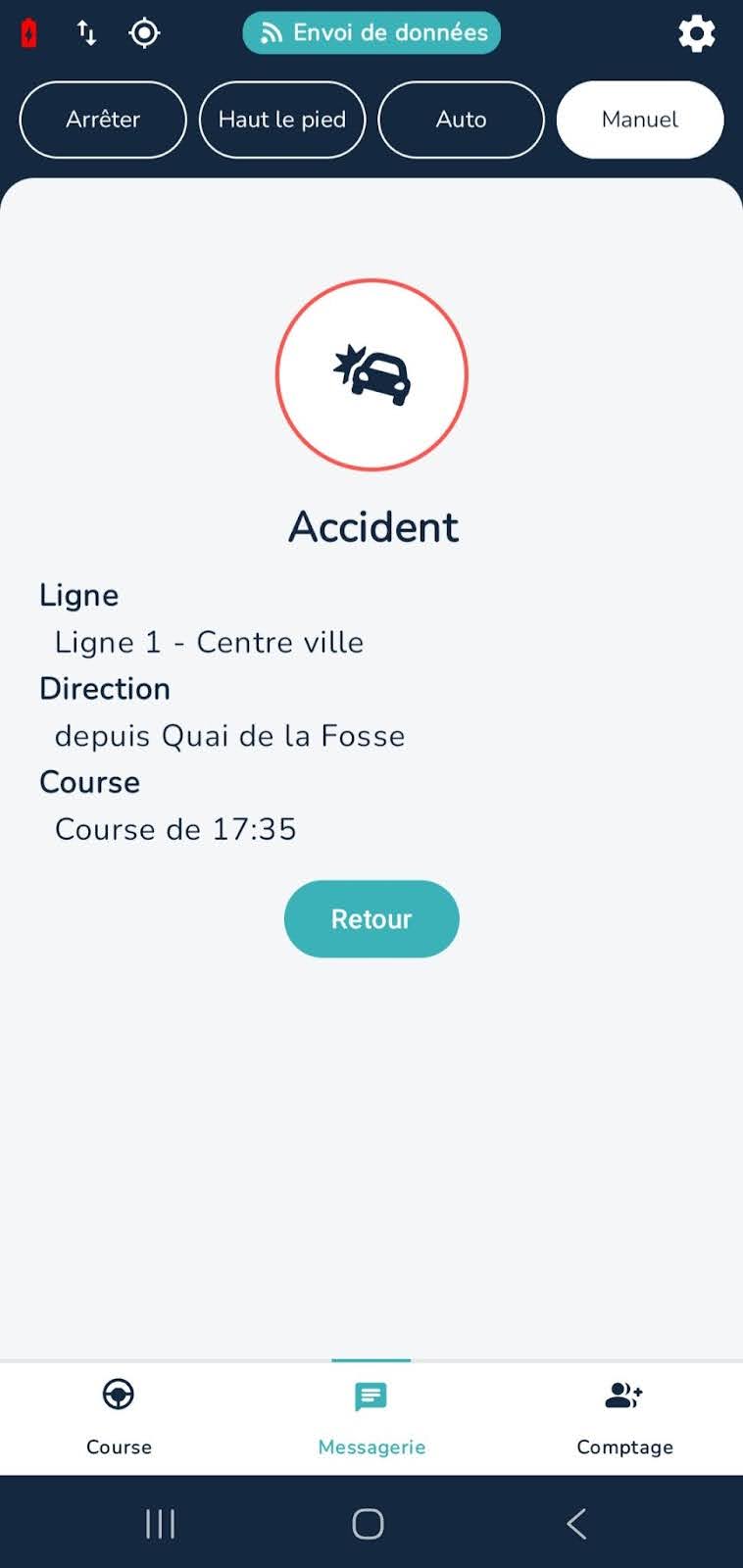Screen dimensions: 743x1568
Task: Open the Messagerie message icon
Action: tap(371, 1396)
